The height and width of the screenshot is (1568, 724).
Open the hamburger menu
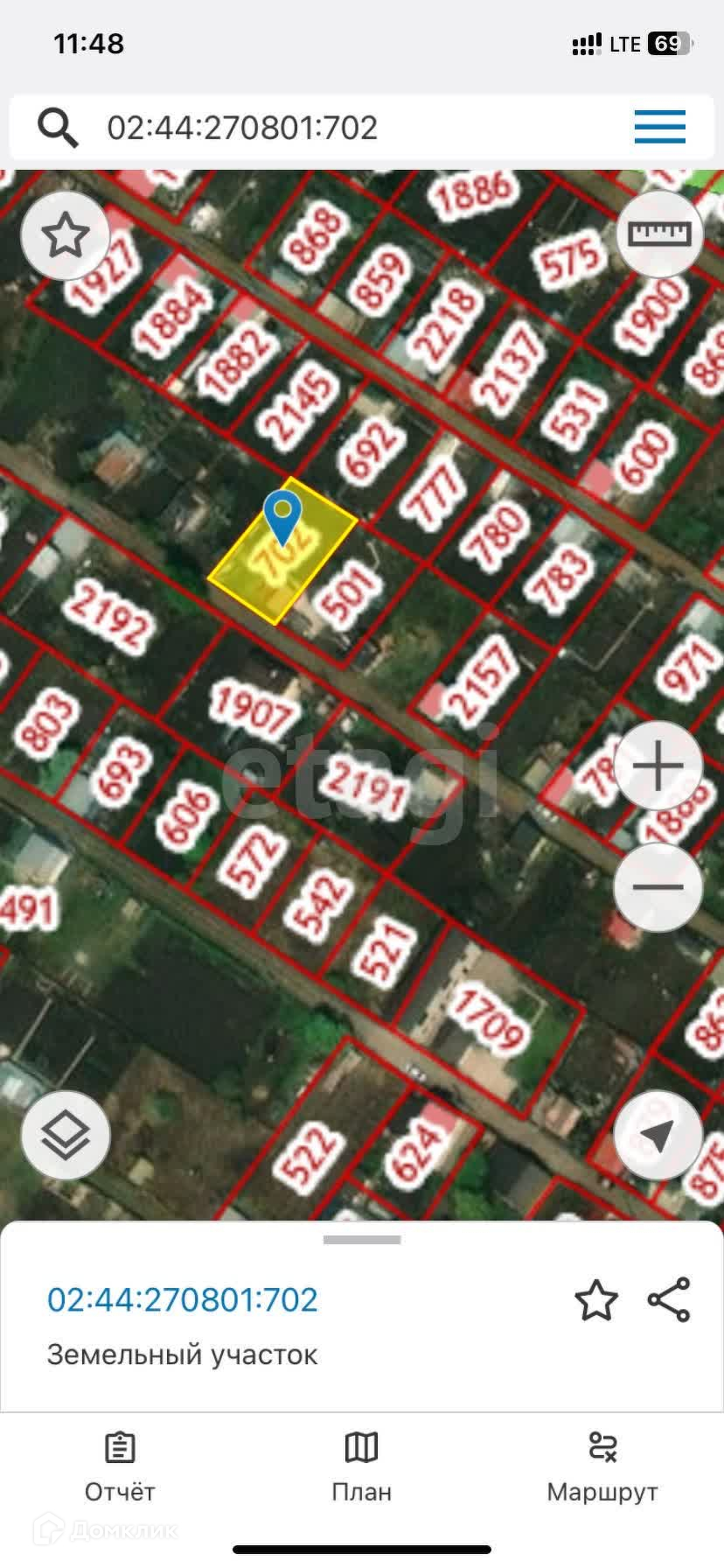(x=659, y=128)
